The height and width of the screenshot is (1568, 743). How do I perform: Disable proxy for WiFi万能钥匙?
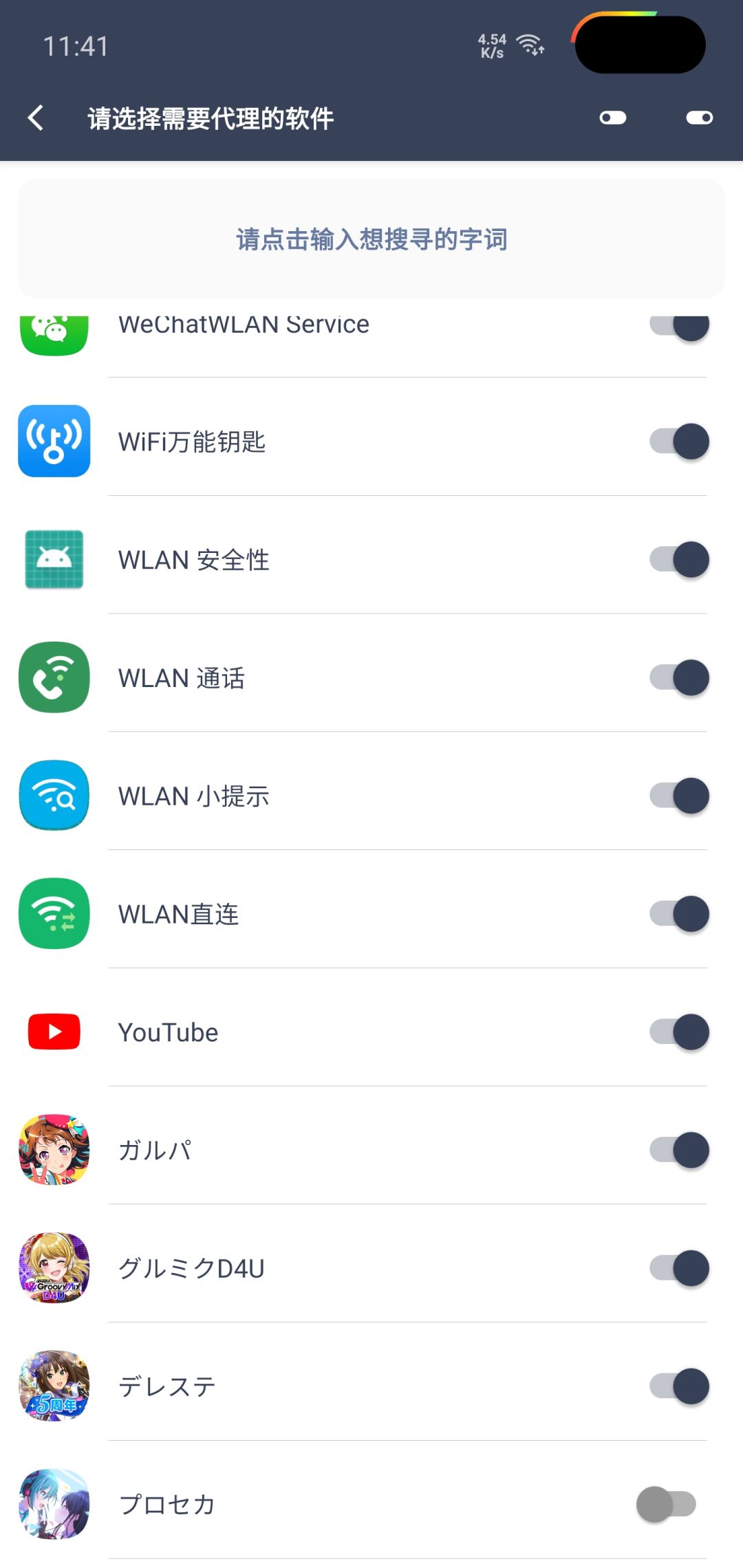679,442
